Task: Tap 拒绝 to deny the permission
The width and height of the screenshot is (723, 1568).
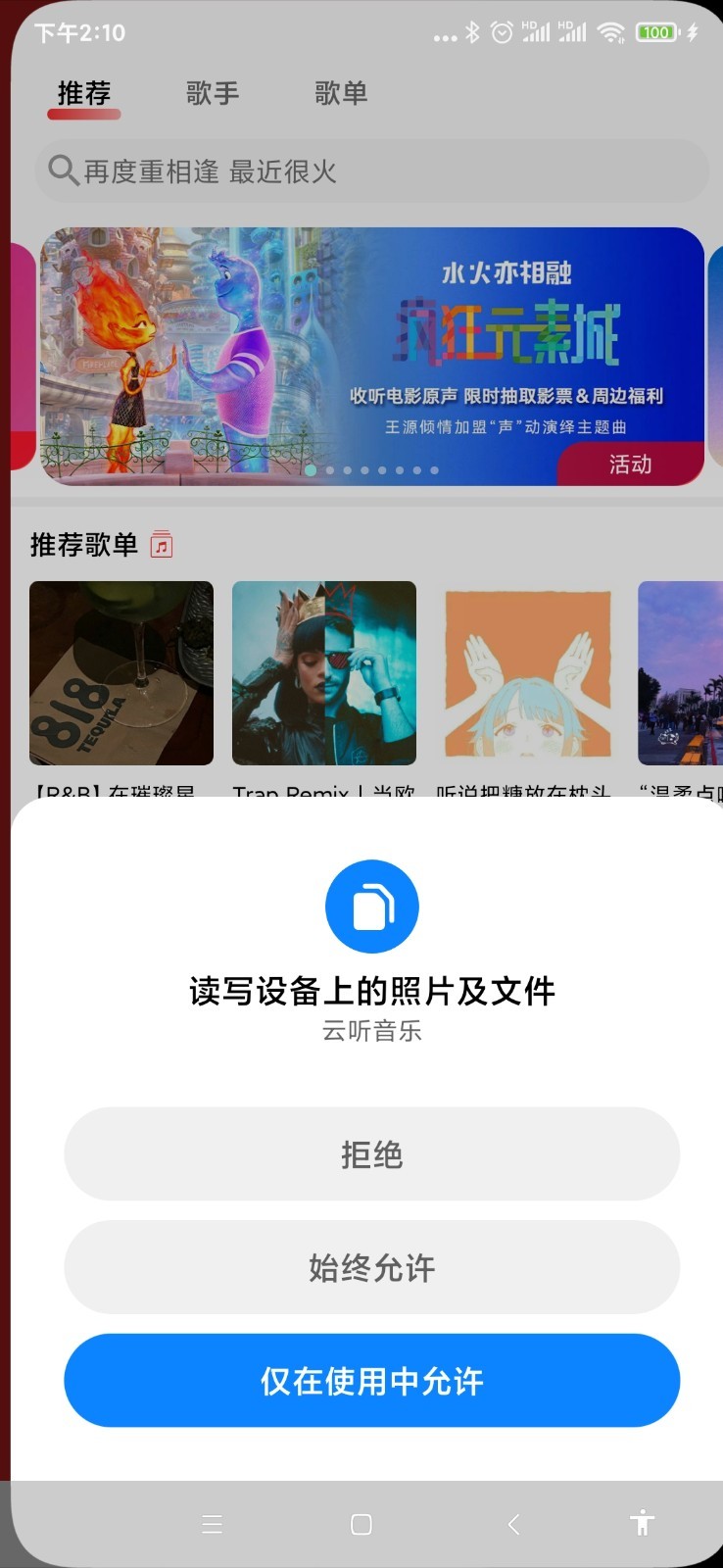Action: click(x=371, y=1154)
